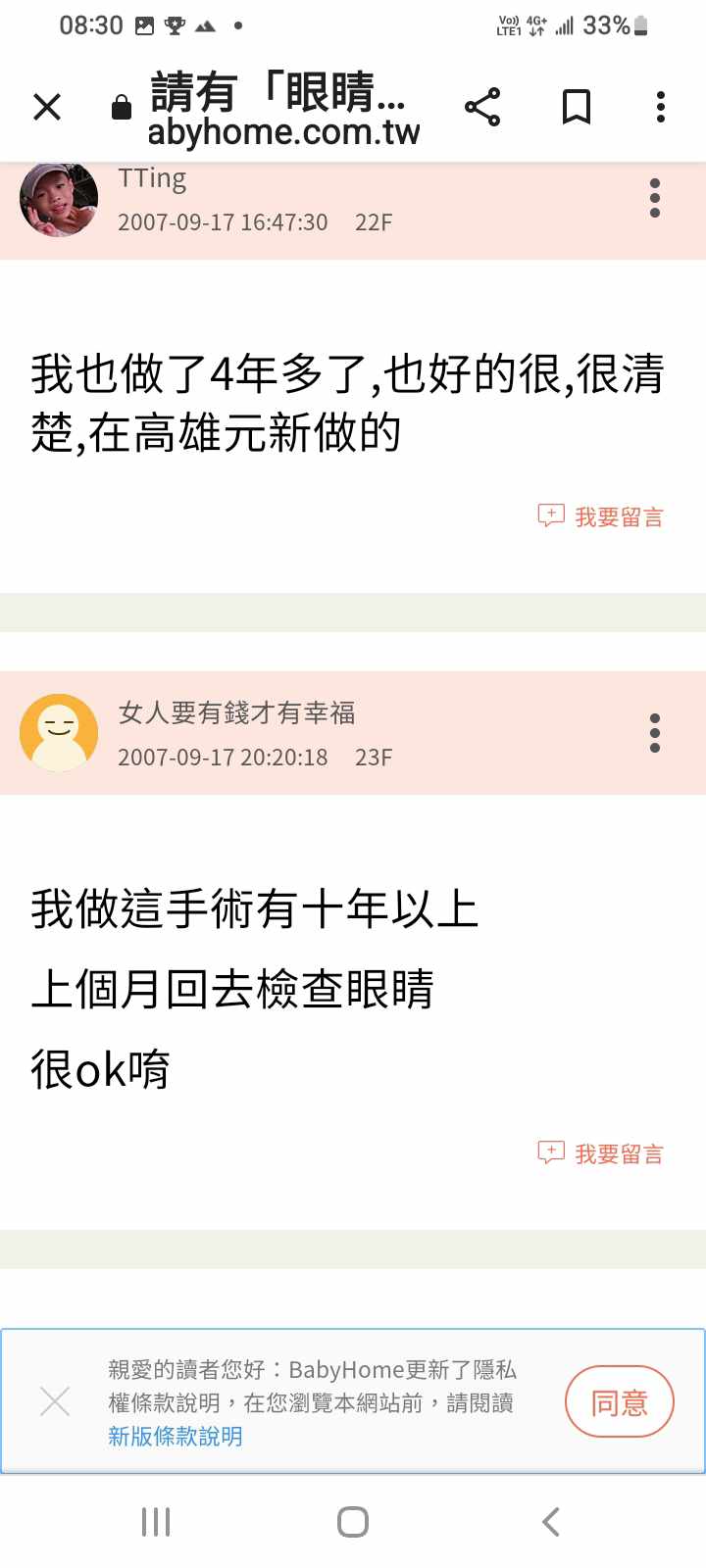Close the browser custom tab
The image size is (706, 1568).
47,107
